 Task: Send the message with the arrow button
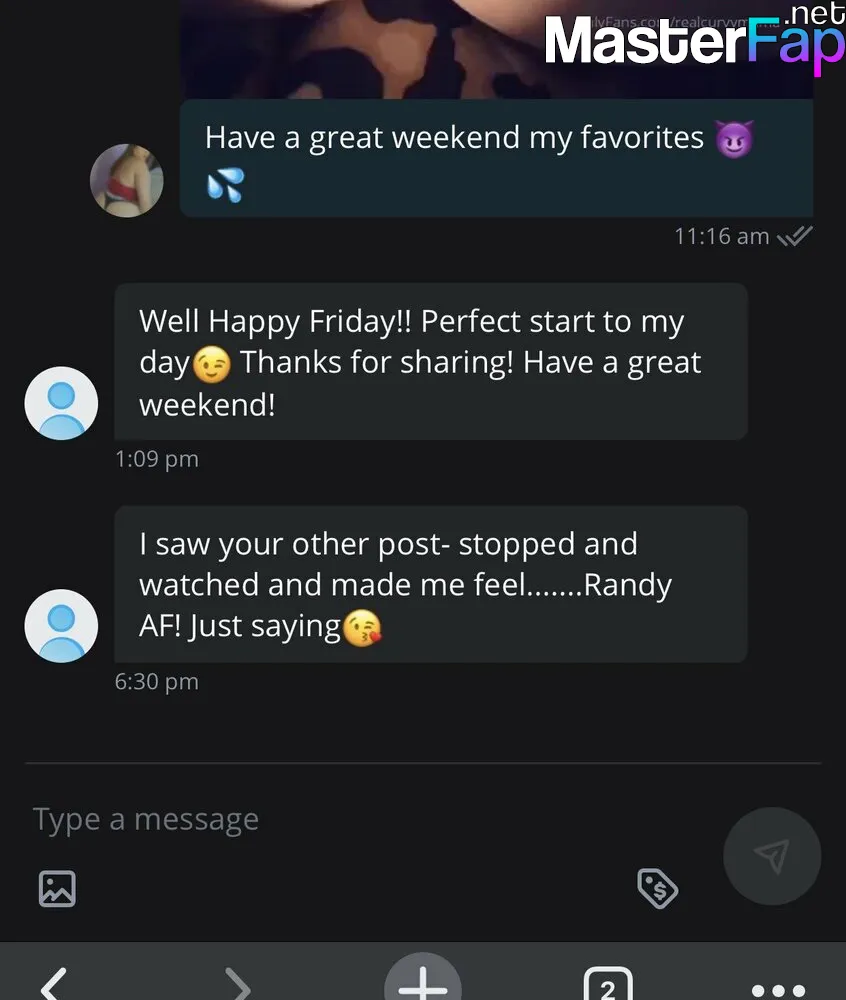pos(771,856)
